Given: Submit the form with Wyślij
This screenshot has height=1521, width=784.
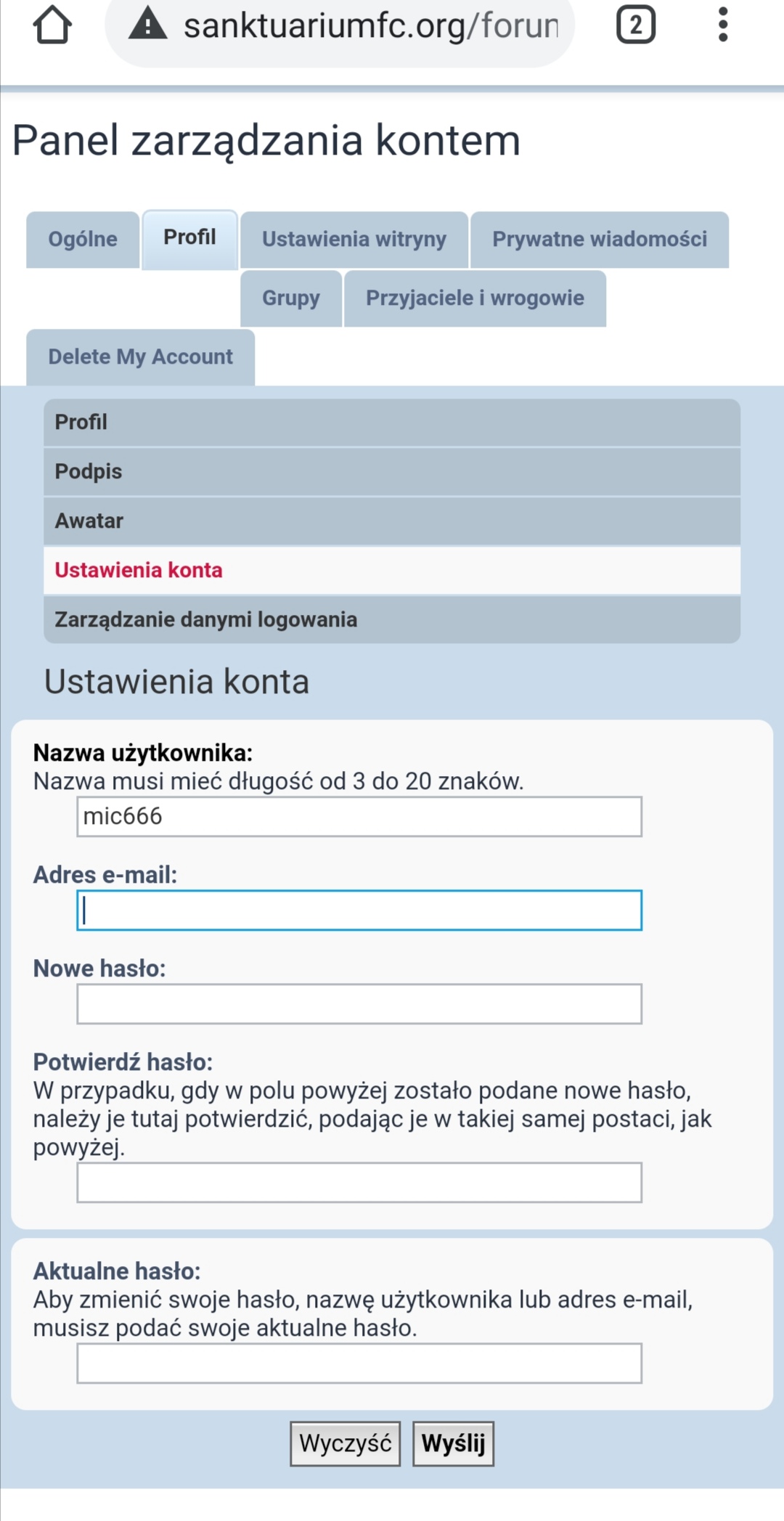Looking at the screenshot, I should 454,1444.
